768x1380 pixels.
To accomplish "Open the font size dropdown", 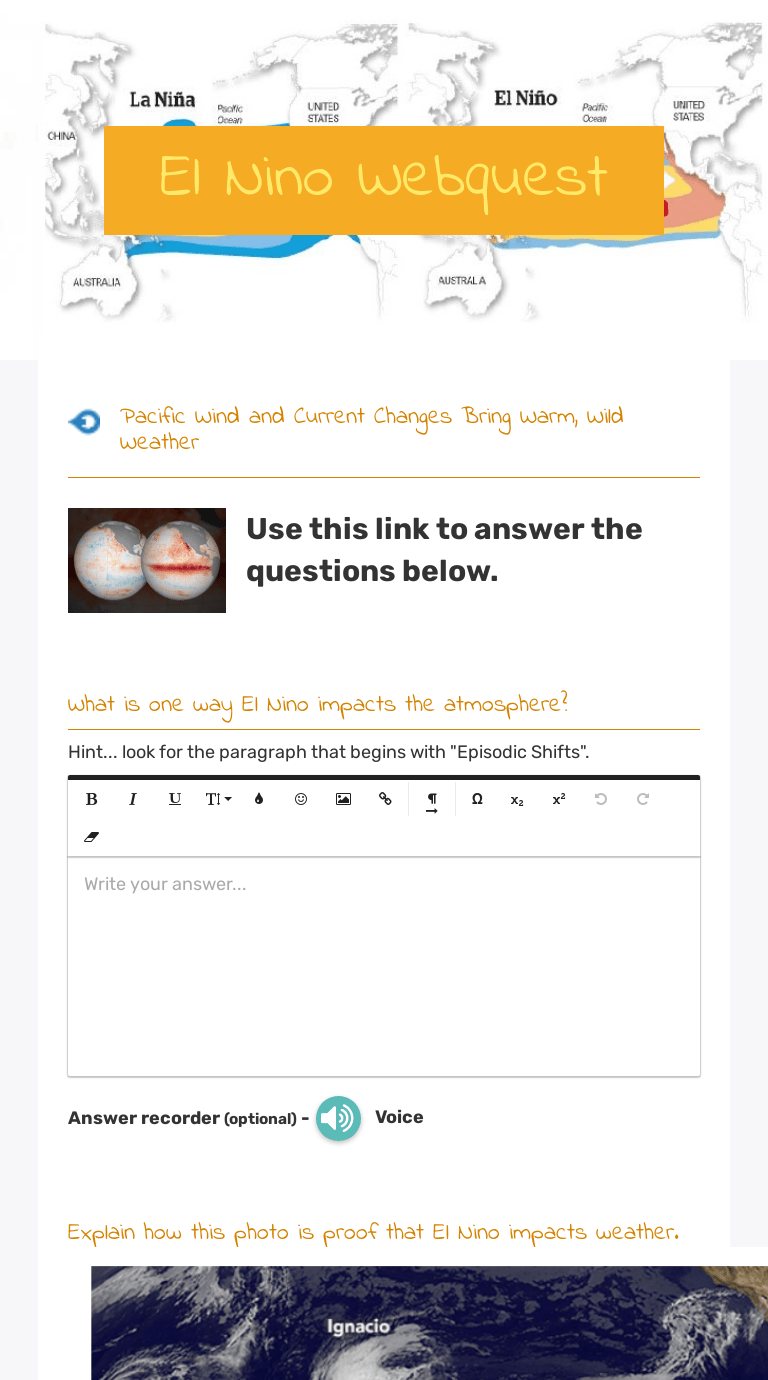I will point(218,799).
